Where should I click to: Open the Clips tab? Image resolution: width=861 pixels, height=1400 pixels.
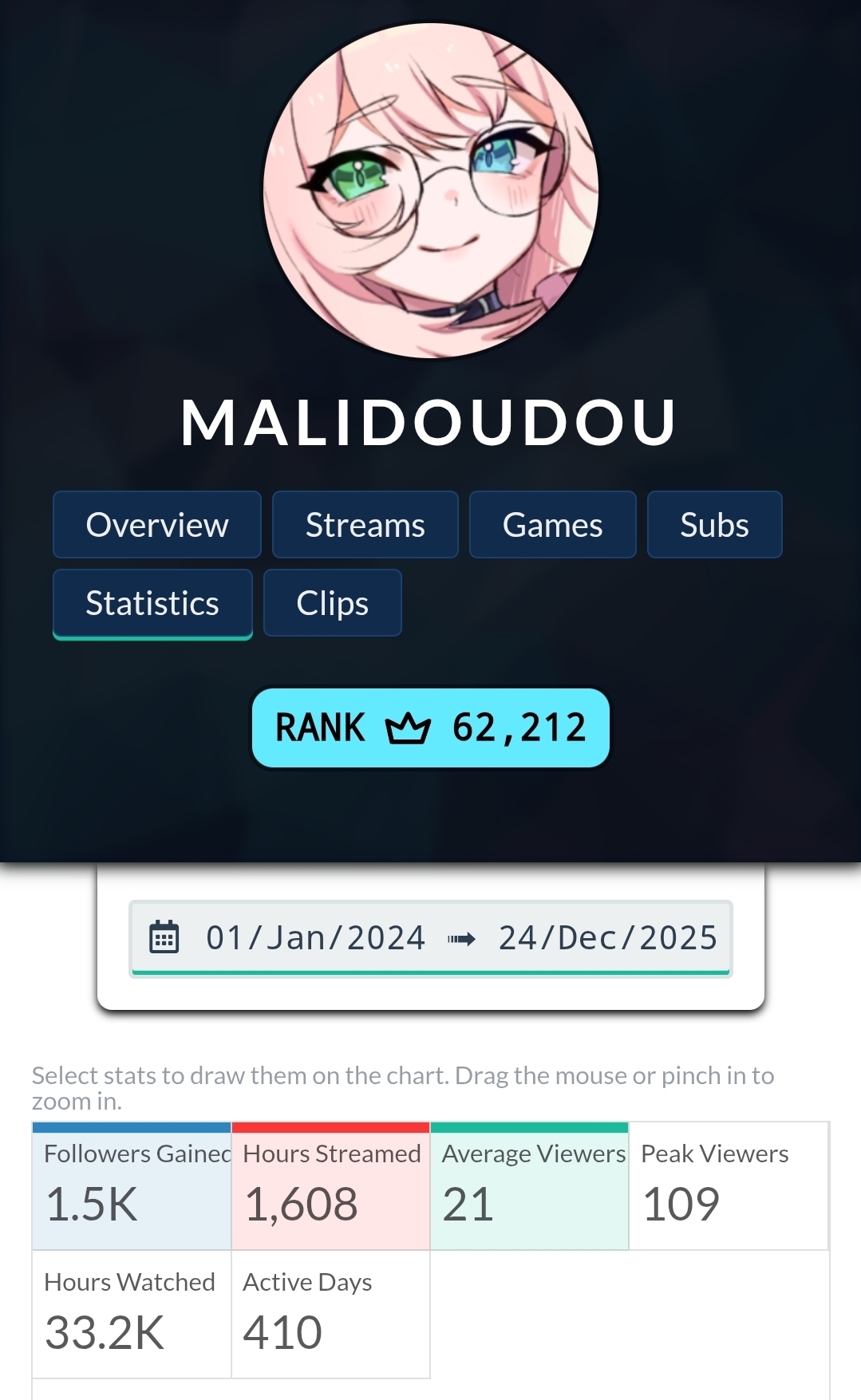[x=332, y=603]
